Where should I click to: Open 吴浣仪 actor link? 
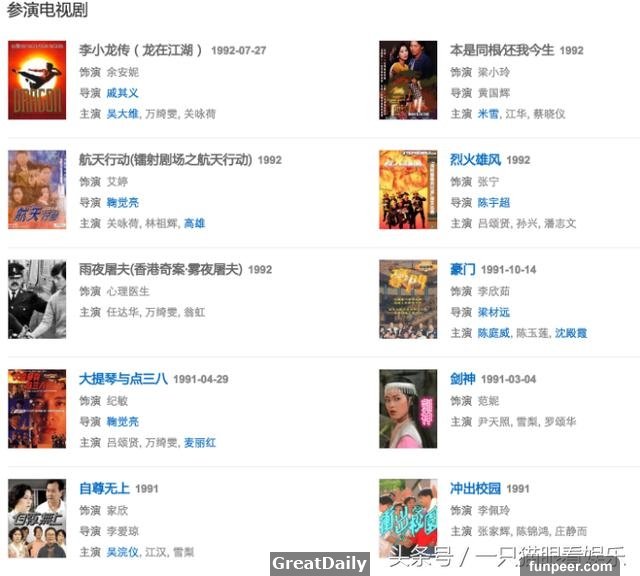(122, 552)
